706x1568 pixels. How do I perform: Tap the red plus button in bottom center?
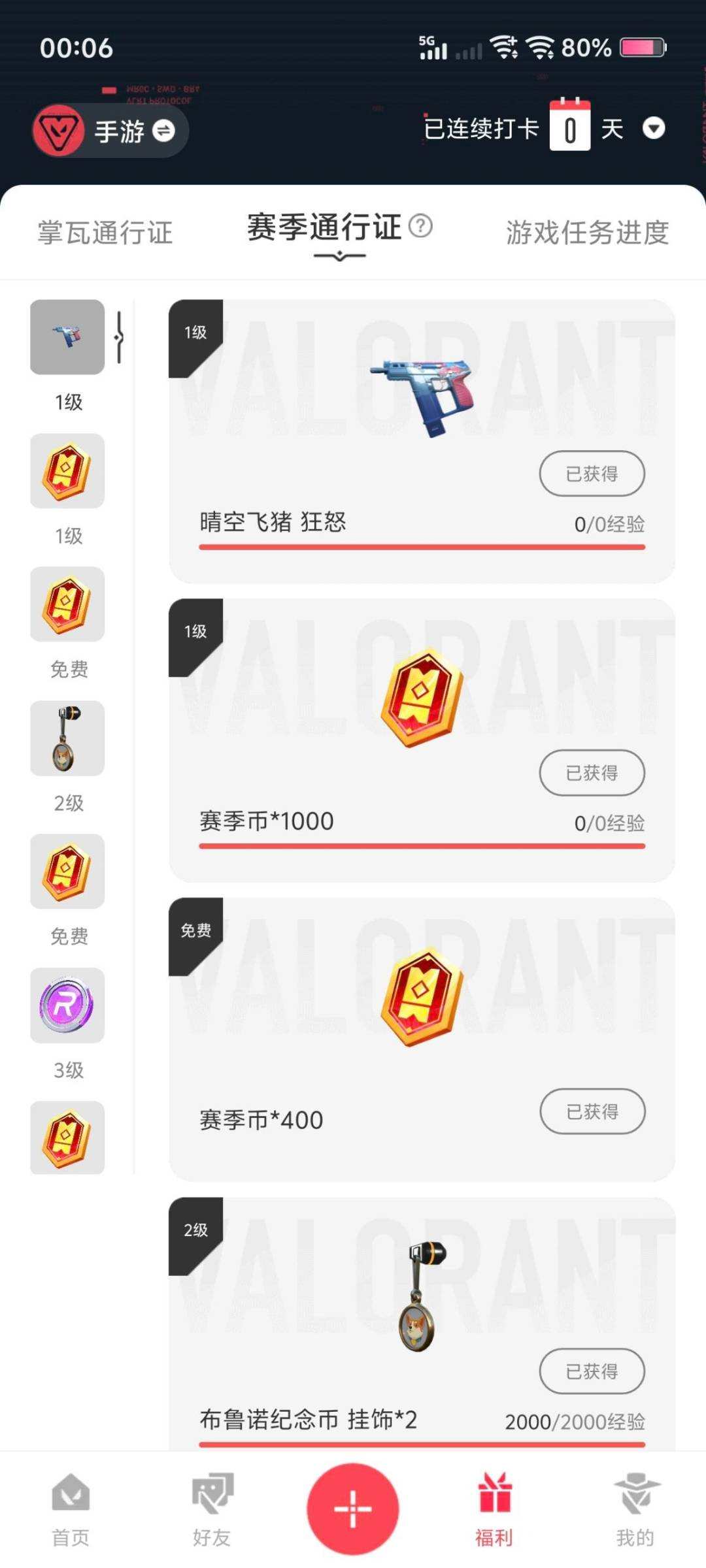(x=353, y=1511)
